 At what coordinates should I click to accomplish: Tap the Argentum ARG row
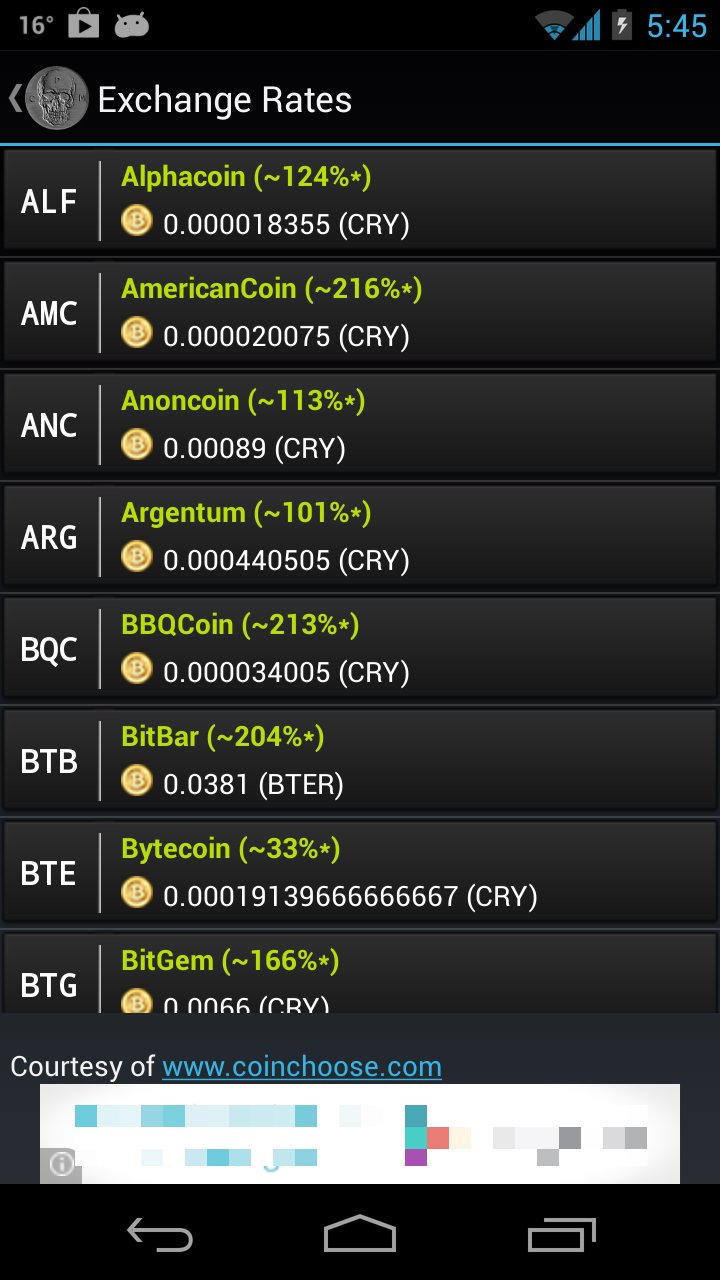click(x=360, y=536)
